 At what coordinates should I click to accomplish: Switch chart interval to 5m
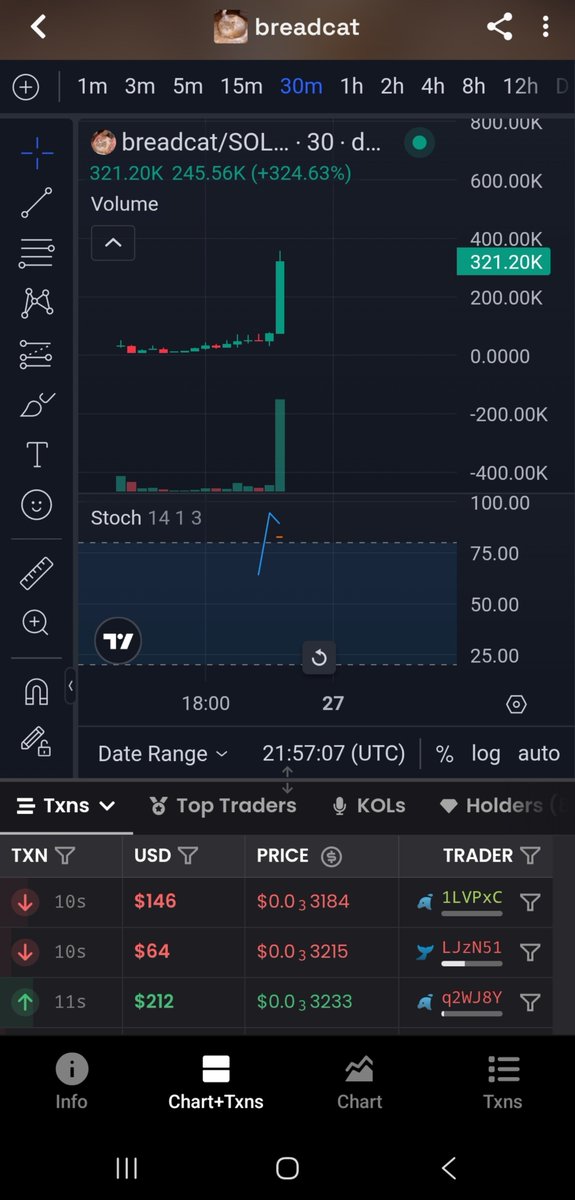click(188, 86)
